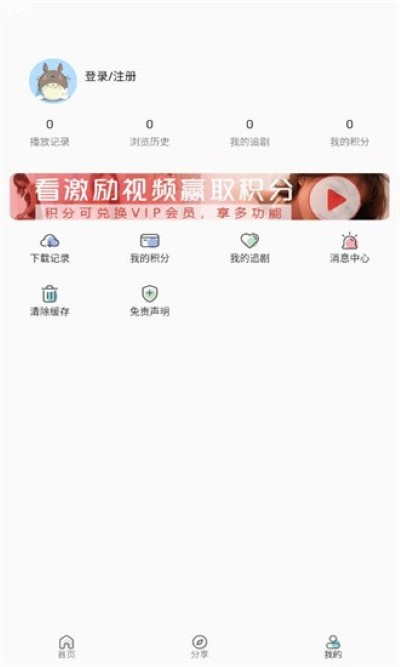Open 免责声明 disclaimer
The width and height of the screenshot is (400, 667).
pos(149,301)
